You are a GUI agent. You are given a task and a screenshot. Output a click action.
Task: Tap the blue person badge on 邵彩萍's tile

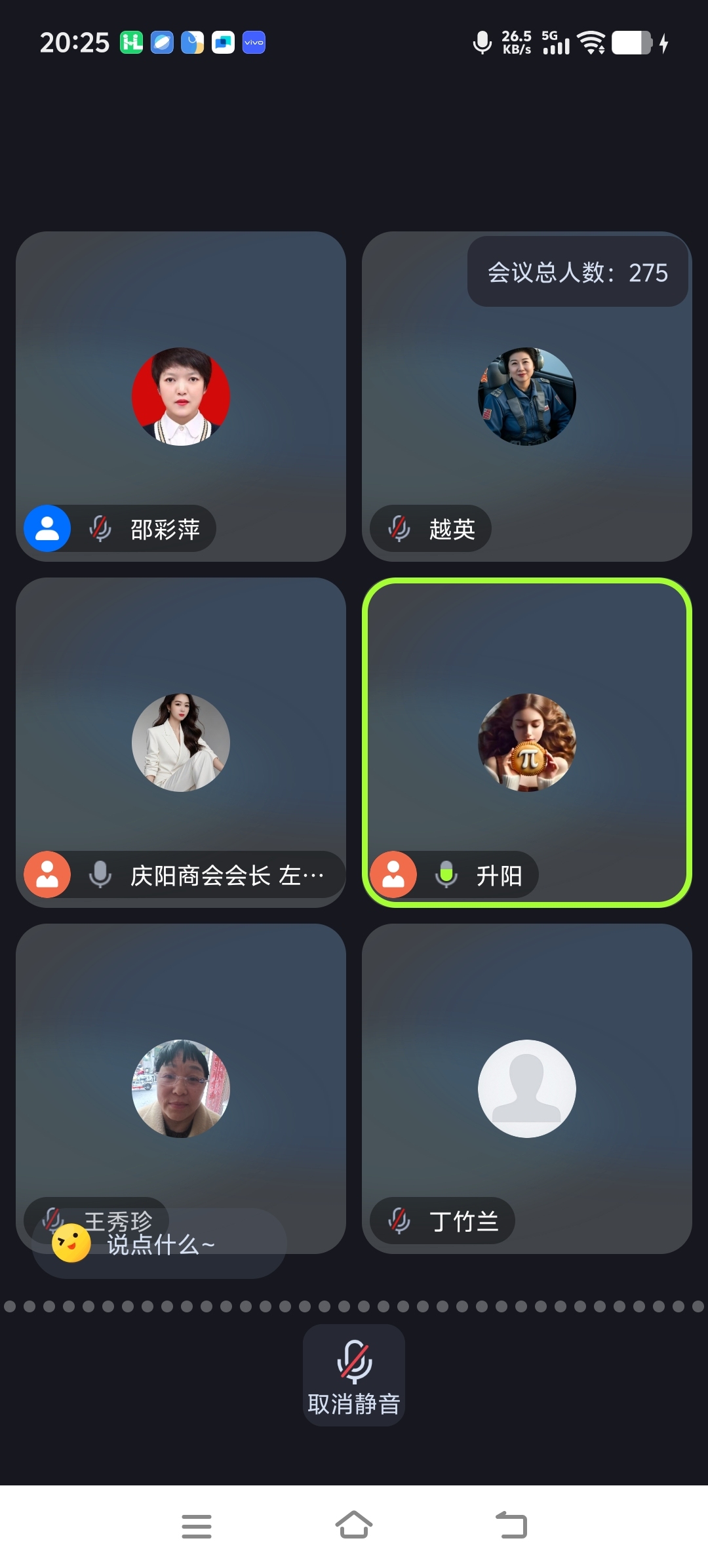(x=47, y=528)
